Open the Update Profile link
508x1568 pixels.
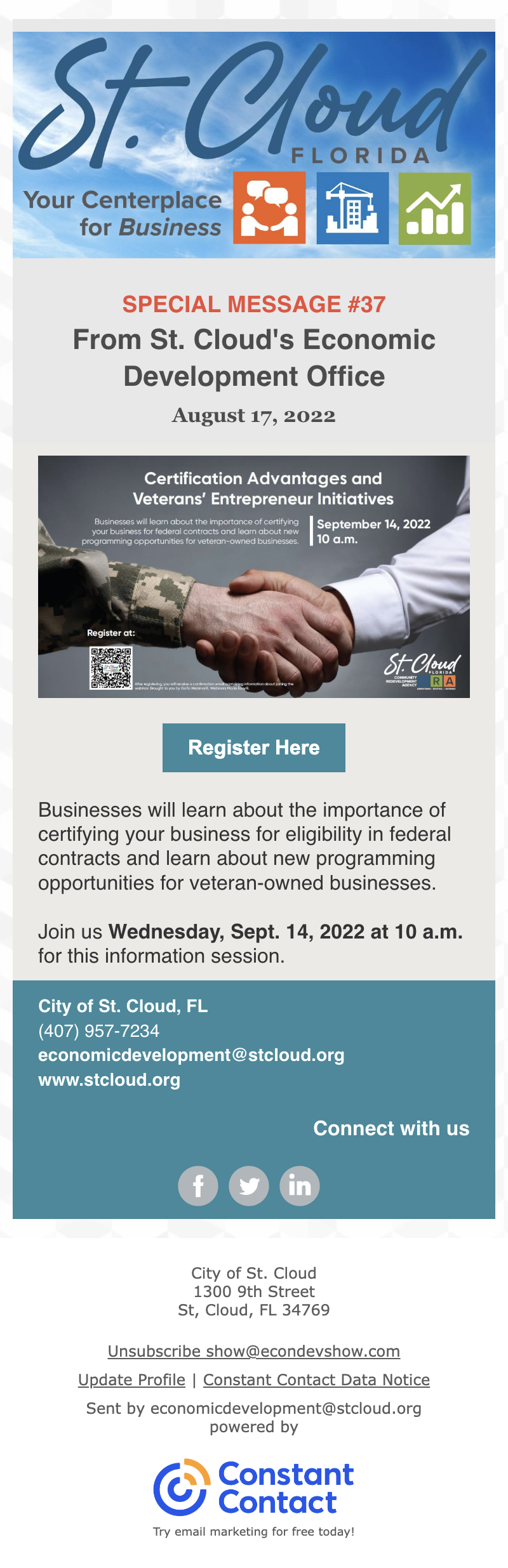(131, 1380)
